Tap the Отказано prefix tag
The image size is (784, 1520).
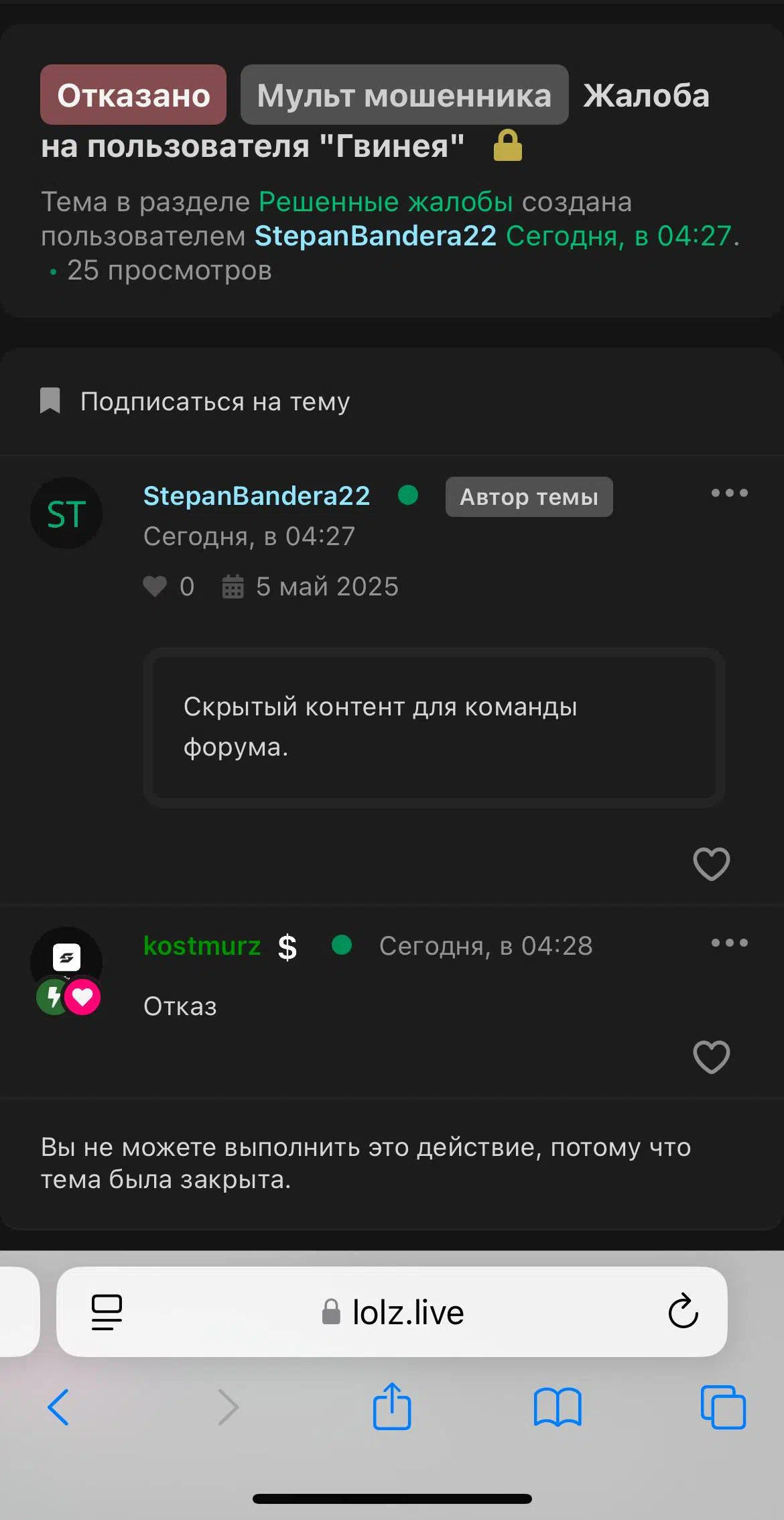(133, 95)
